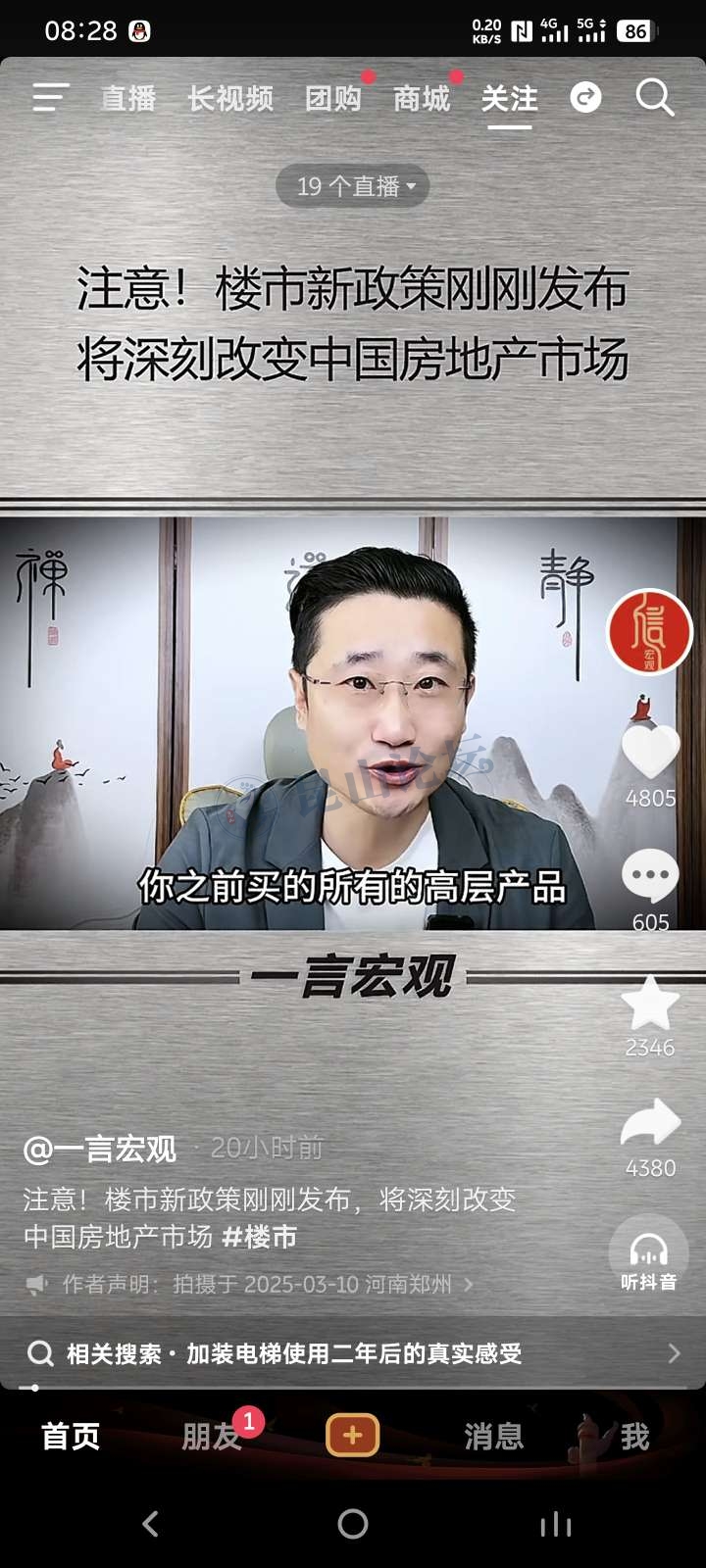This screenshot has width=706, height=1568.
Task: Open related search 加装电梯使用二年后的真实感受
Action: (x=353, y=1353)
